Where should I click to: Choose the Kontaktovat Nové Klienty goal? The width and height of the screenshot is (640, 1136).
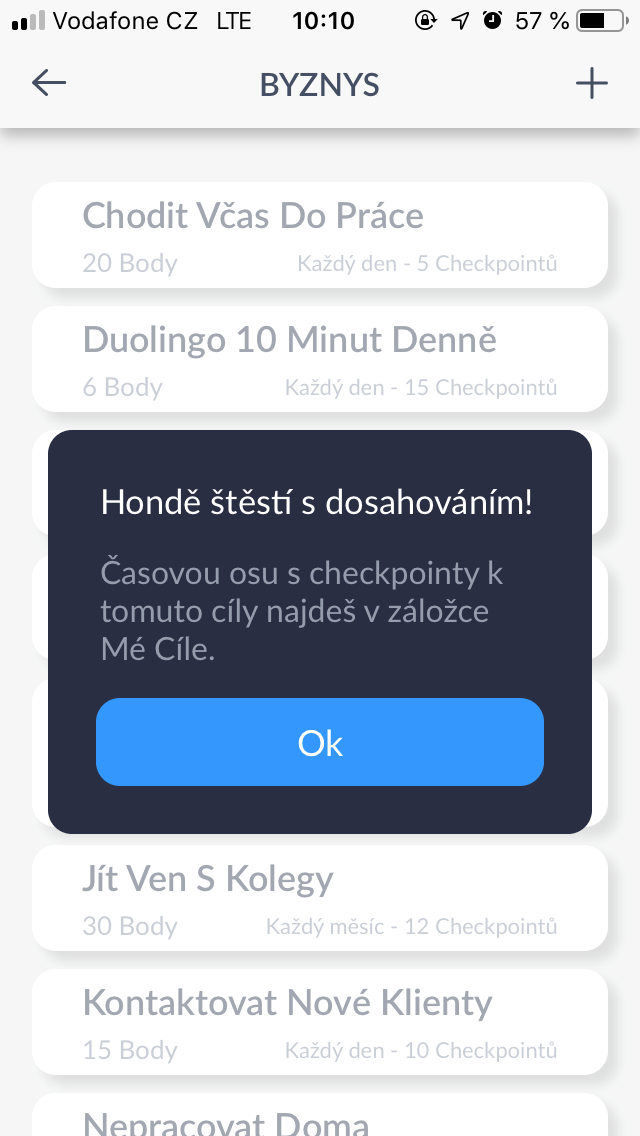point(320,1022)
